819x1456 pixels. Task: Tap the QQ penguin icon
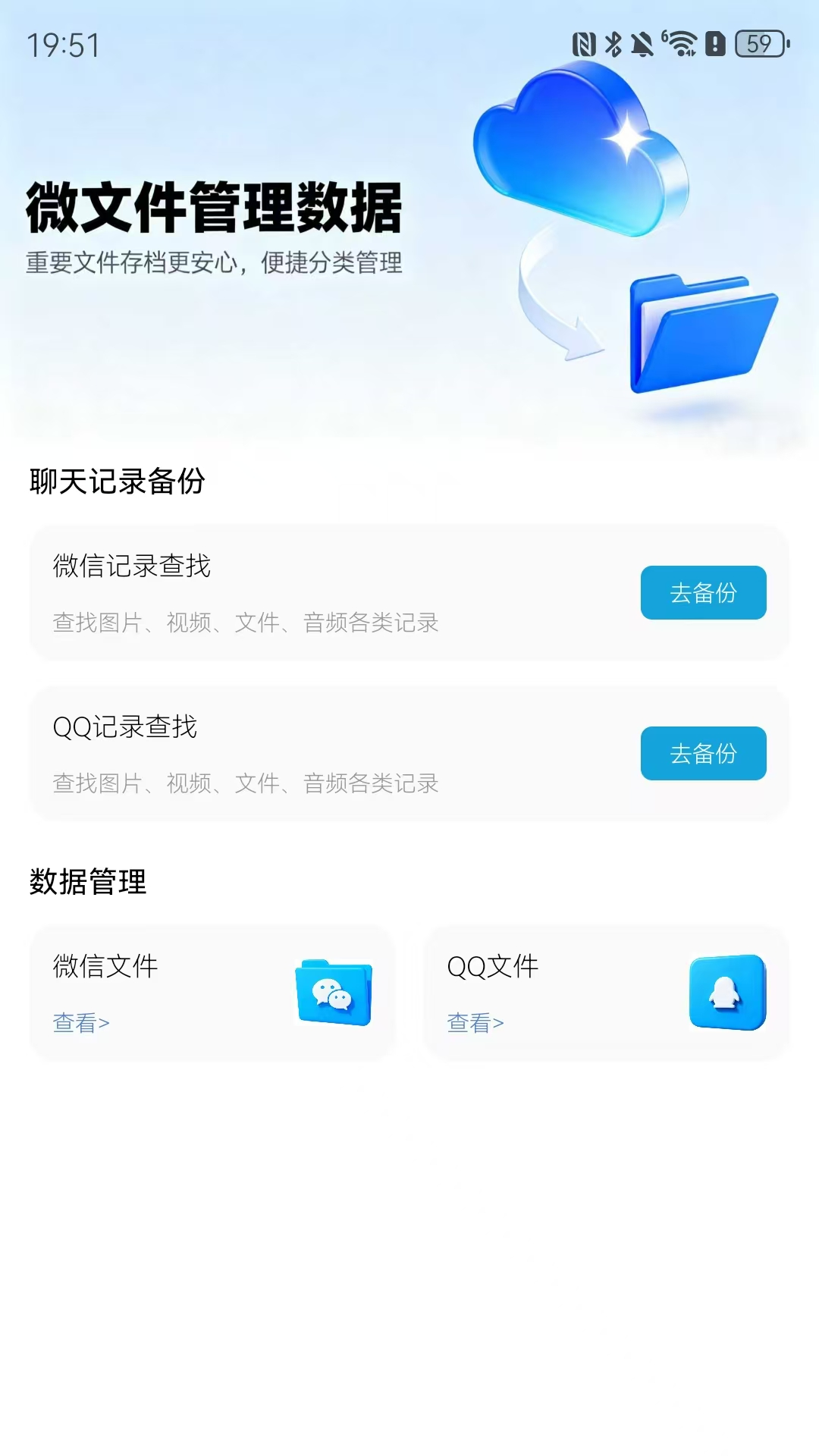pyautogui.click(x=725, y=990)
